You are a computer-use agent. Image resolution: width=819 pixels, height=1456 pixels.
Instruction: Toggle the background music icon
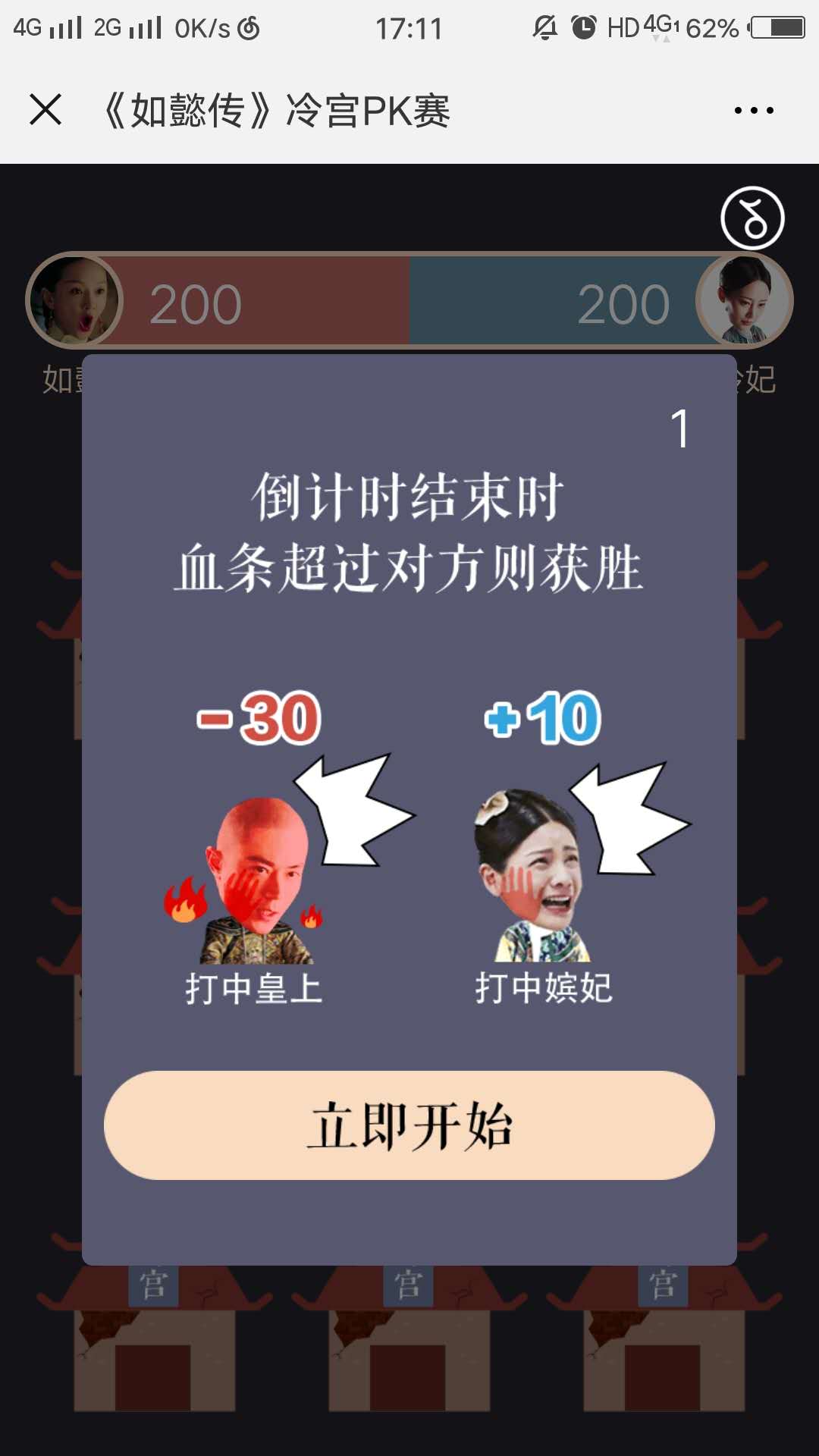(752, 218)
